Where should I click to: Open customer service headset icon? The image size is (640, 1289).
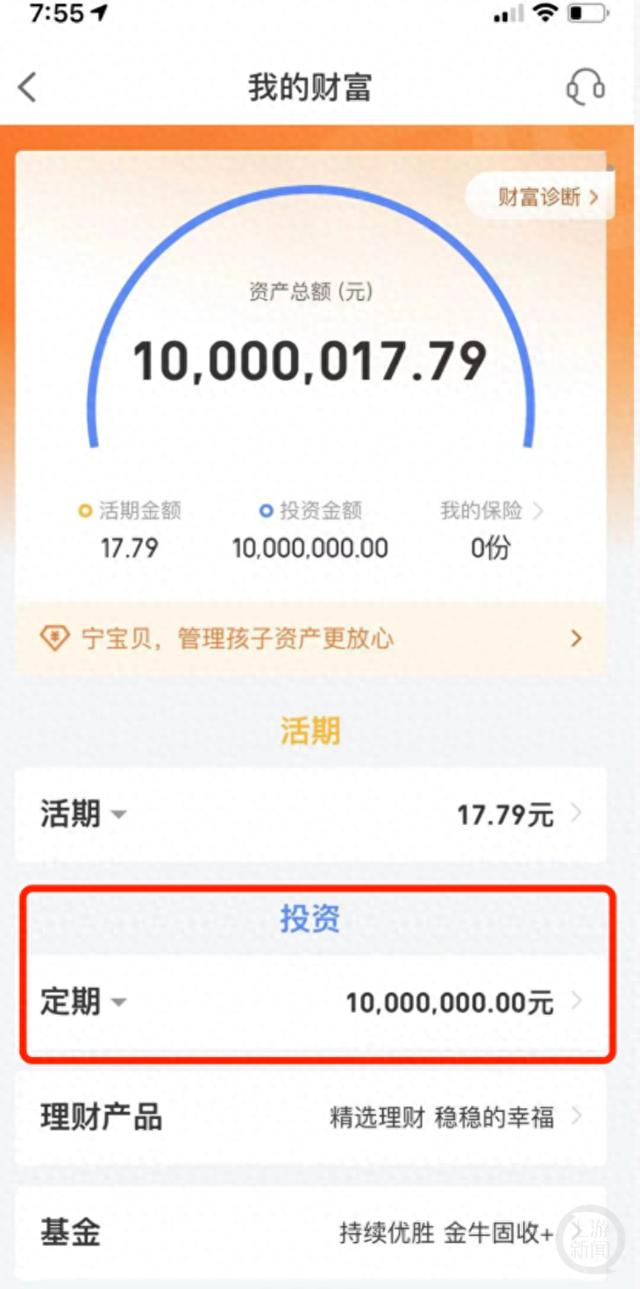[x=585, y=86]
